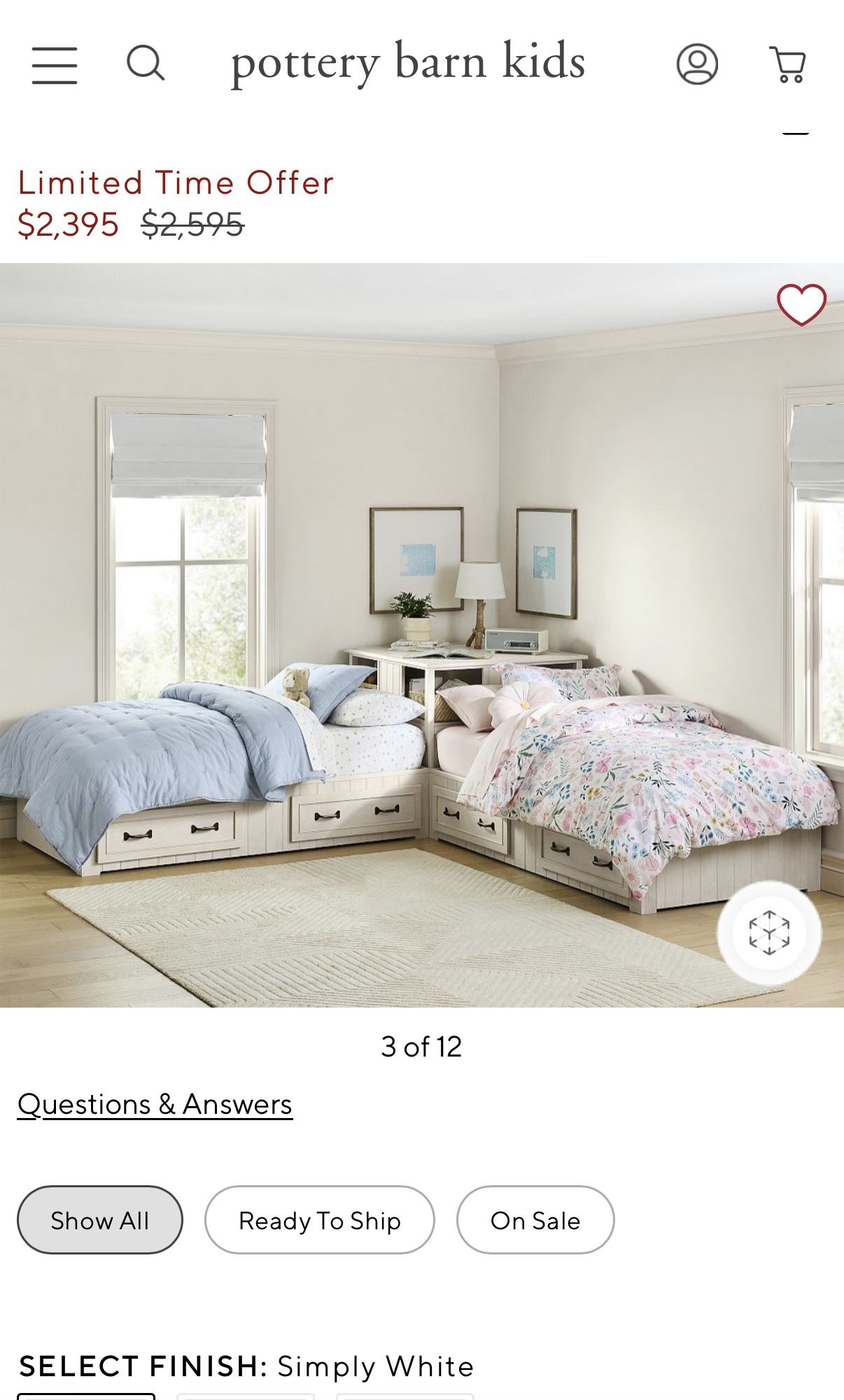Launch the 3D view of the product

click(768, 933)
